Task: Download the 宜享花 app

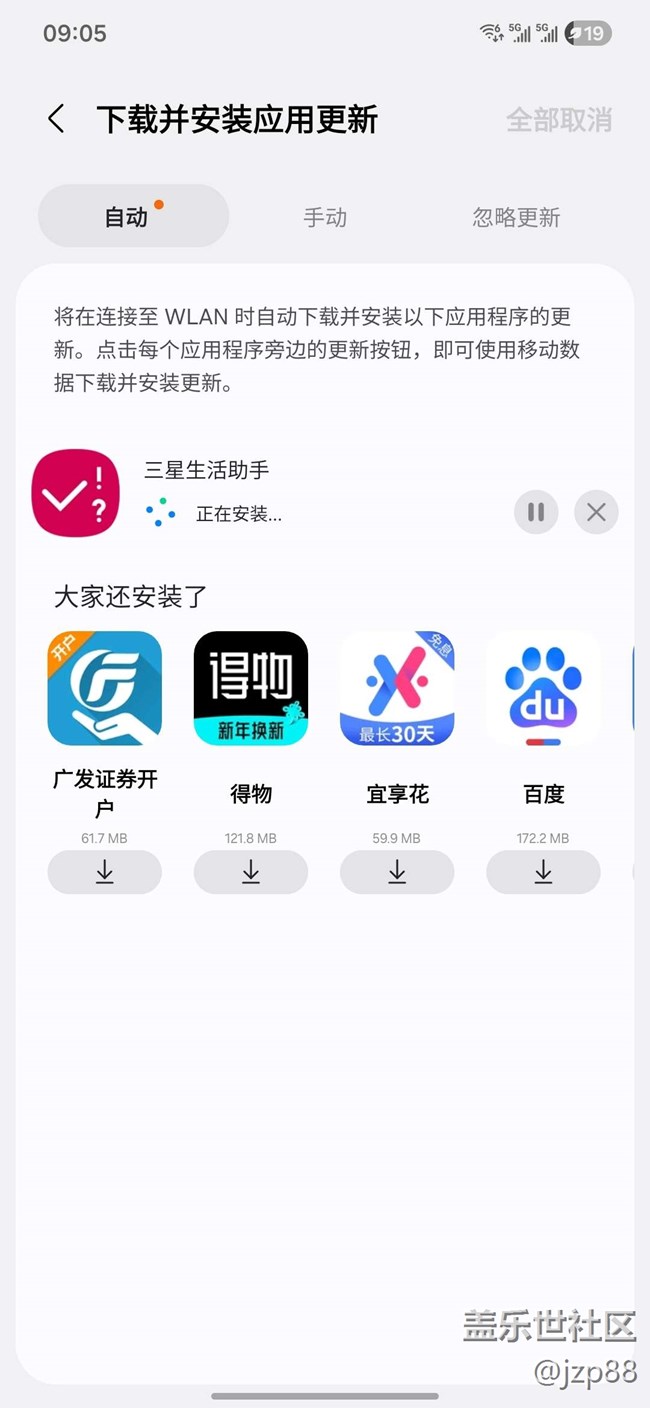Action: pos(397,872)
